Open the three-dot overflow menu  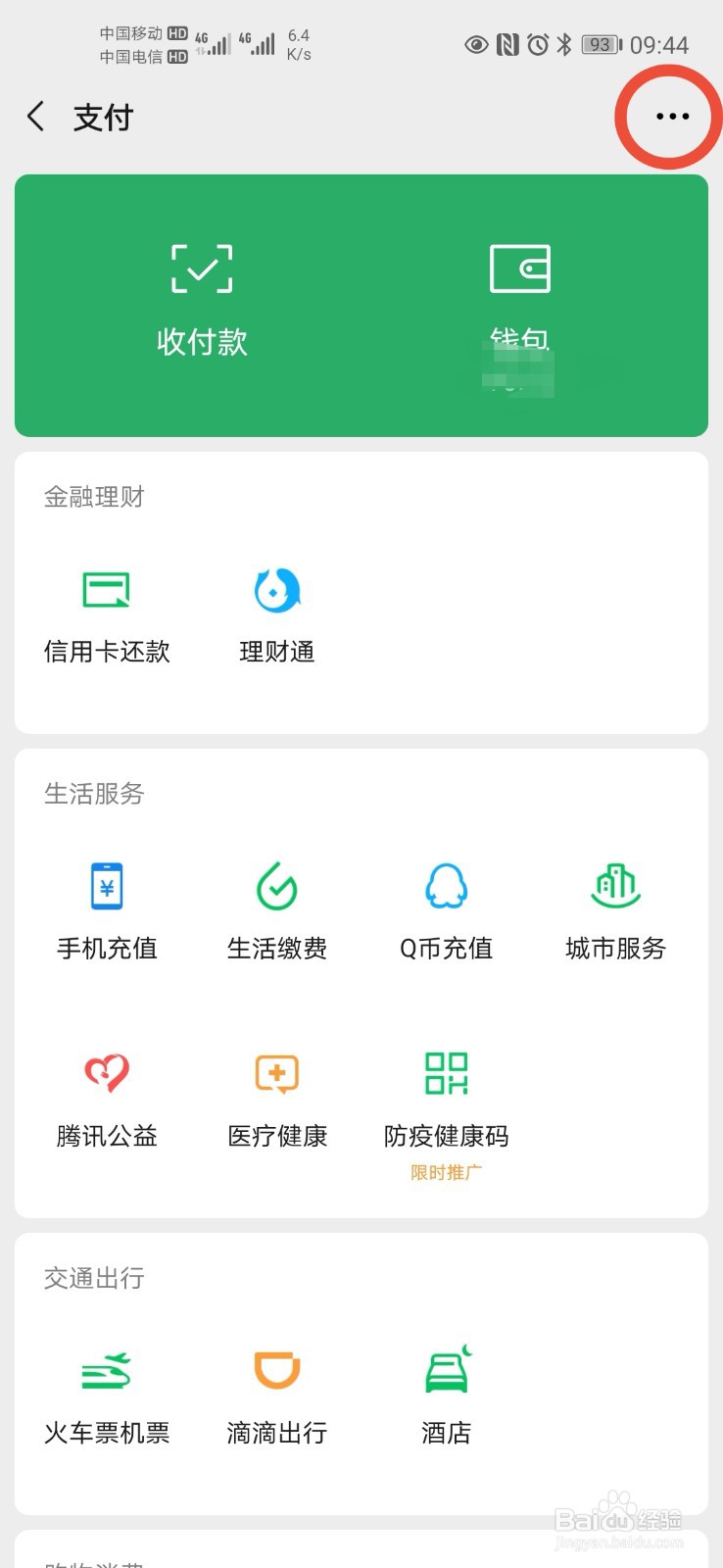(672, 117)
